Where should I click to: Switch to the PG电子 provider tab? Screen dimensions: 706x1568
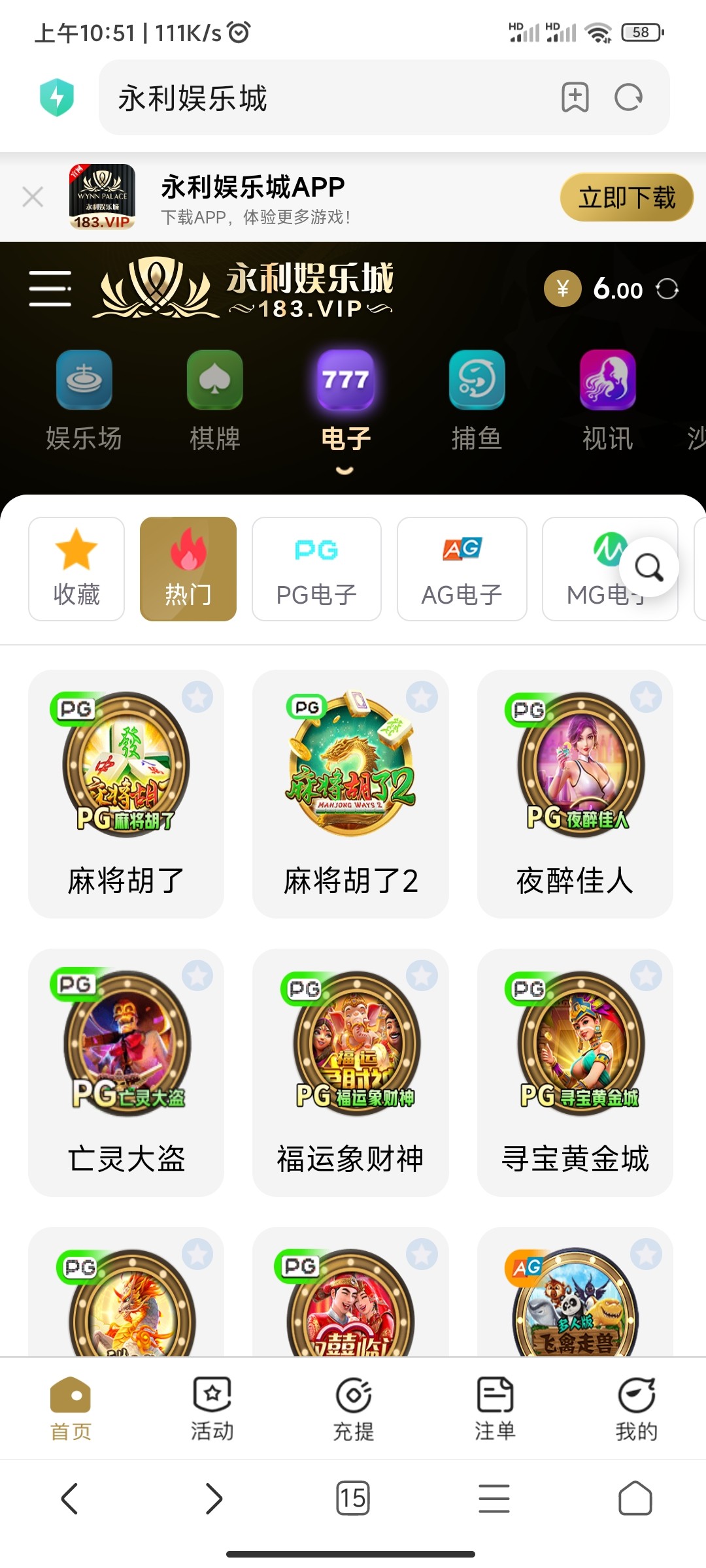tap(316, 568)
